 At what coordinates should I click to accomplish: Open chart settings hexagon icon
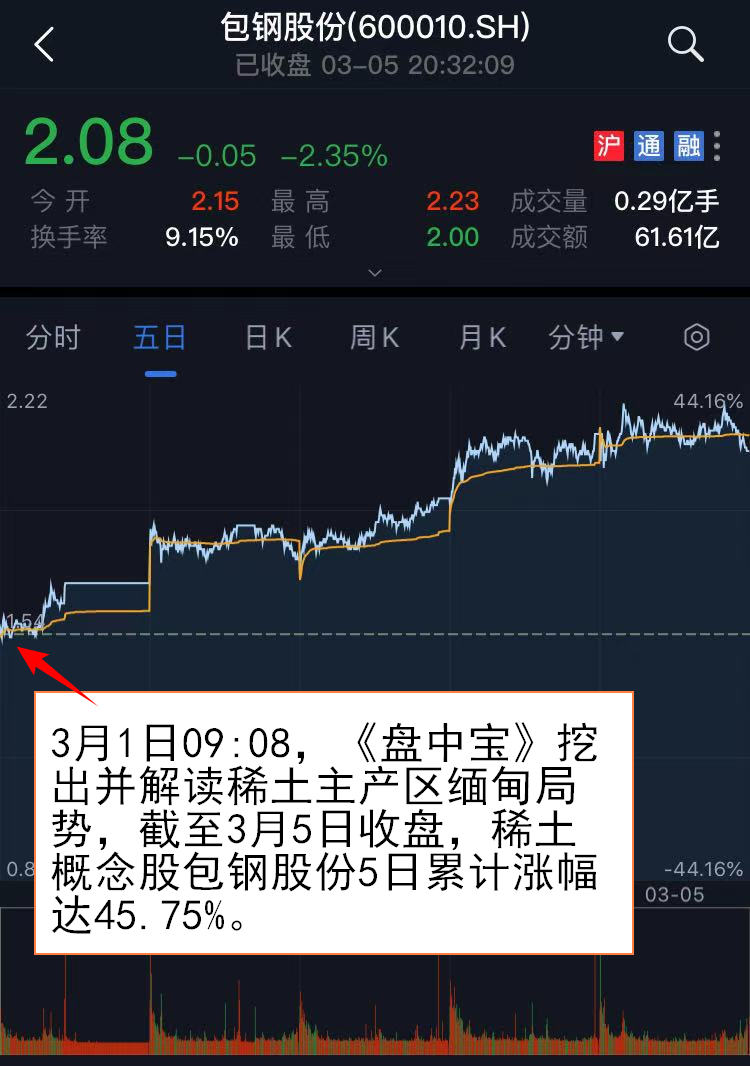(x=697, y=338)
